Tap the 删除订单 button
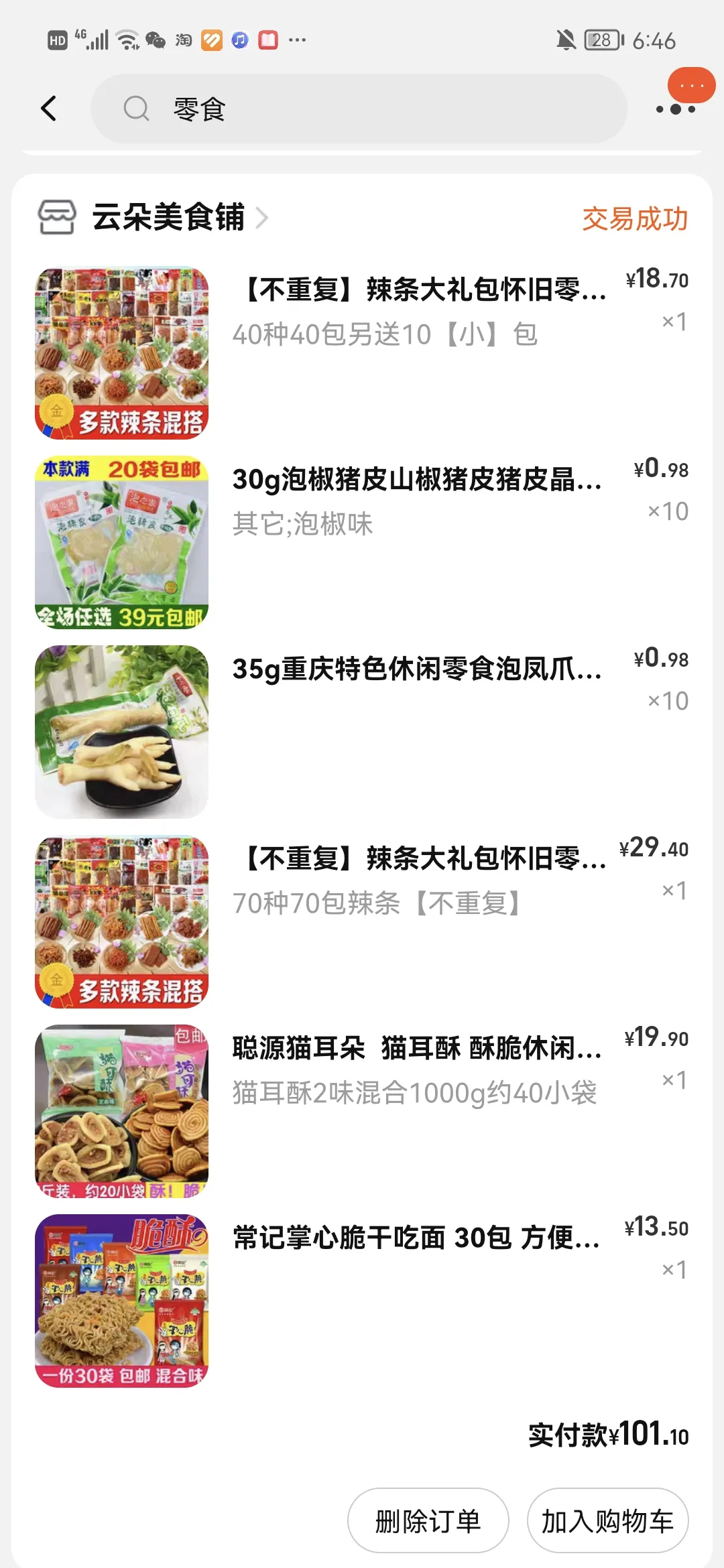 [428, 1520]
